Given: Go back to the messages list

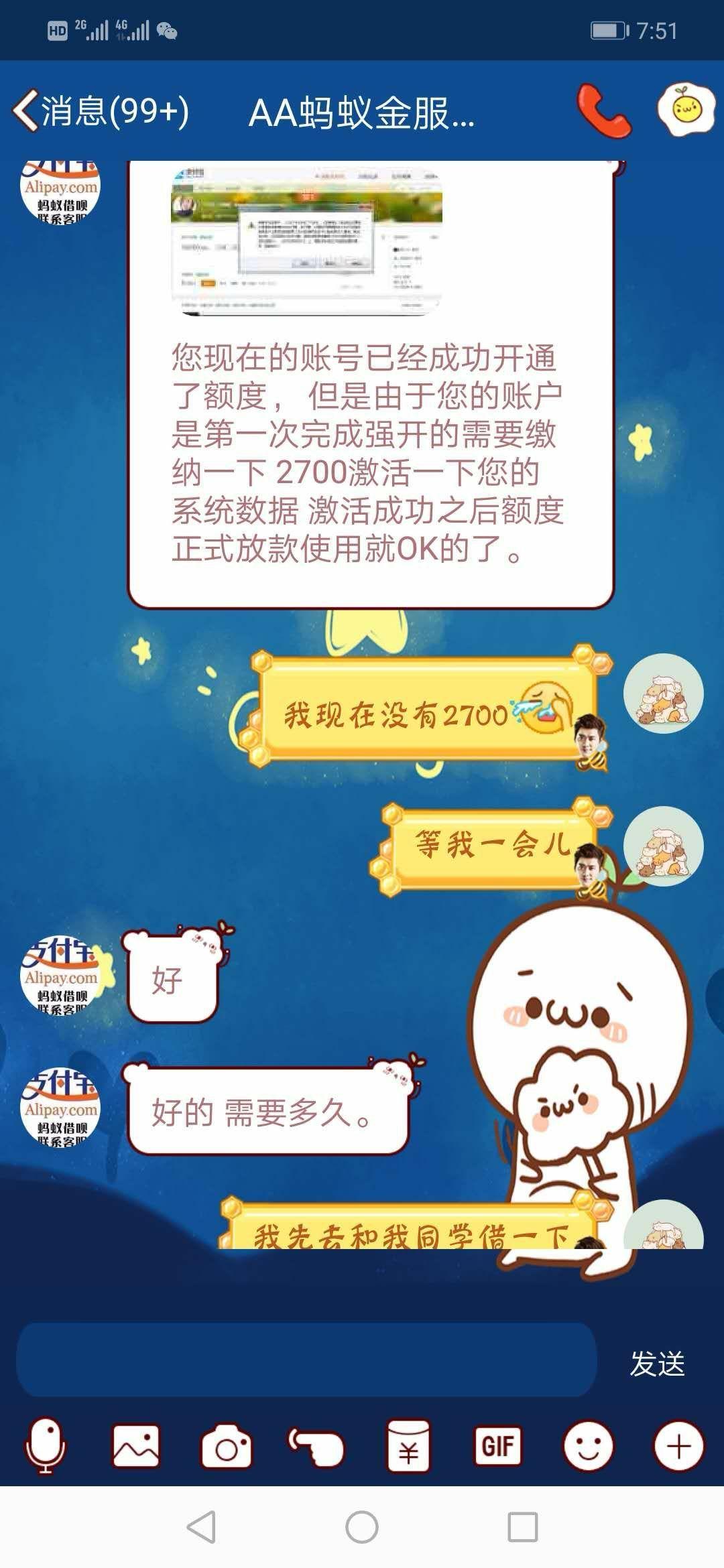Looking at the screenshot, I should (x=101, y=111).
